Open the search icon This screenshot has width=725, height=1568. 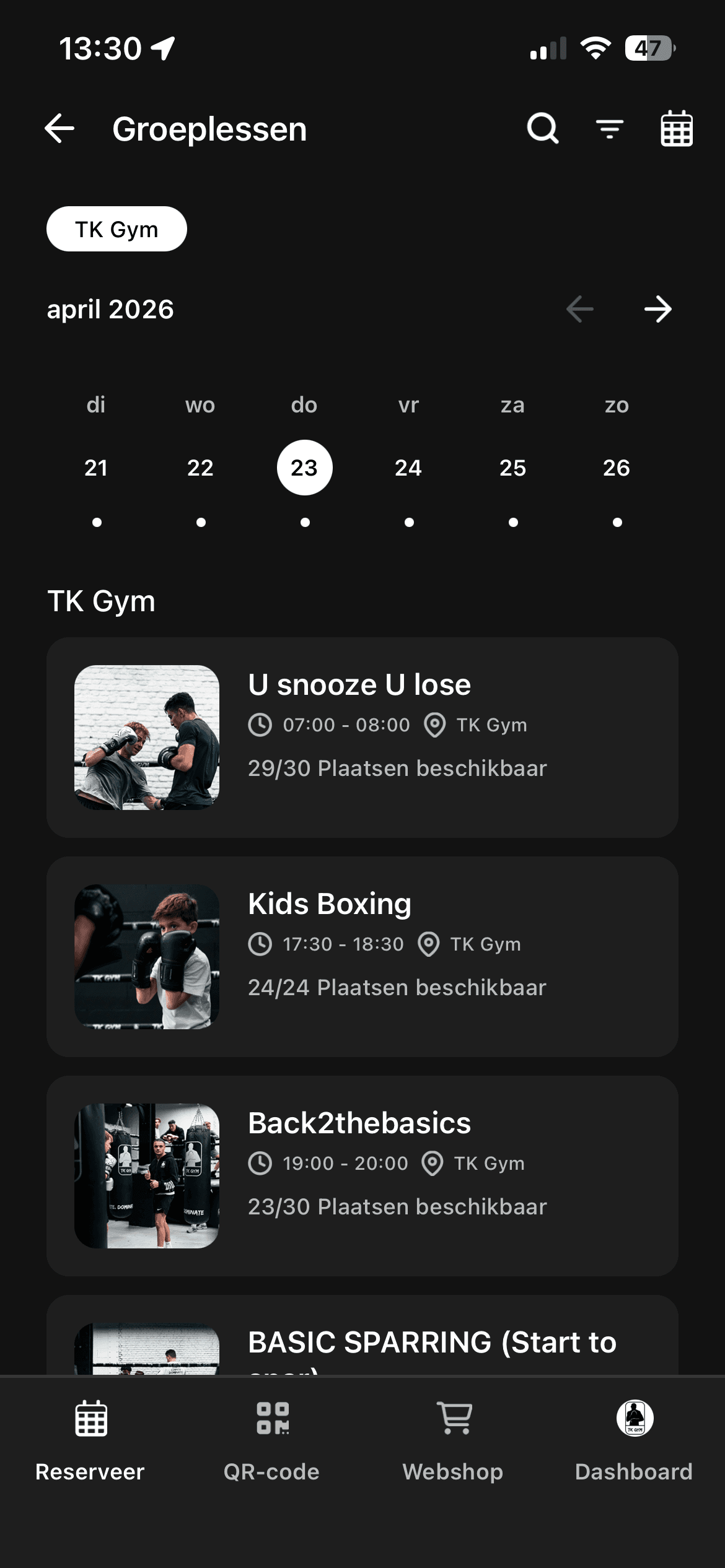pos(543,129)
